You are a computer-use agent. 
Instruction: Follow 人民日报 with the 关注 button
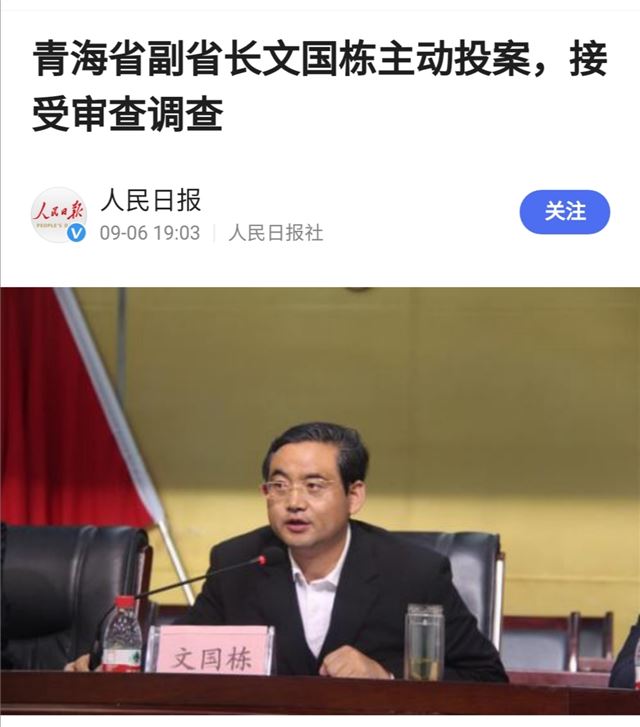coord(564,212)
